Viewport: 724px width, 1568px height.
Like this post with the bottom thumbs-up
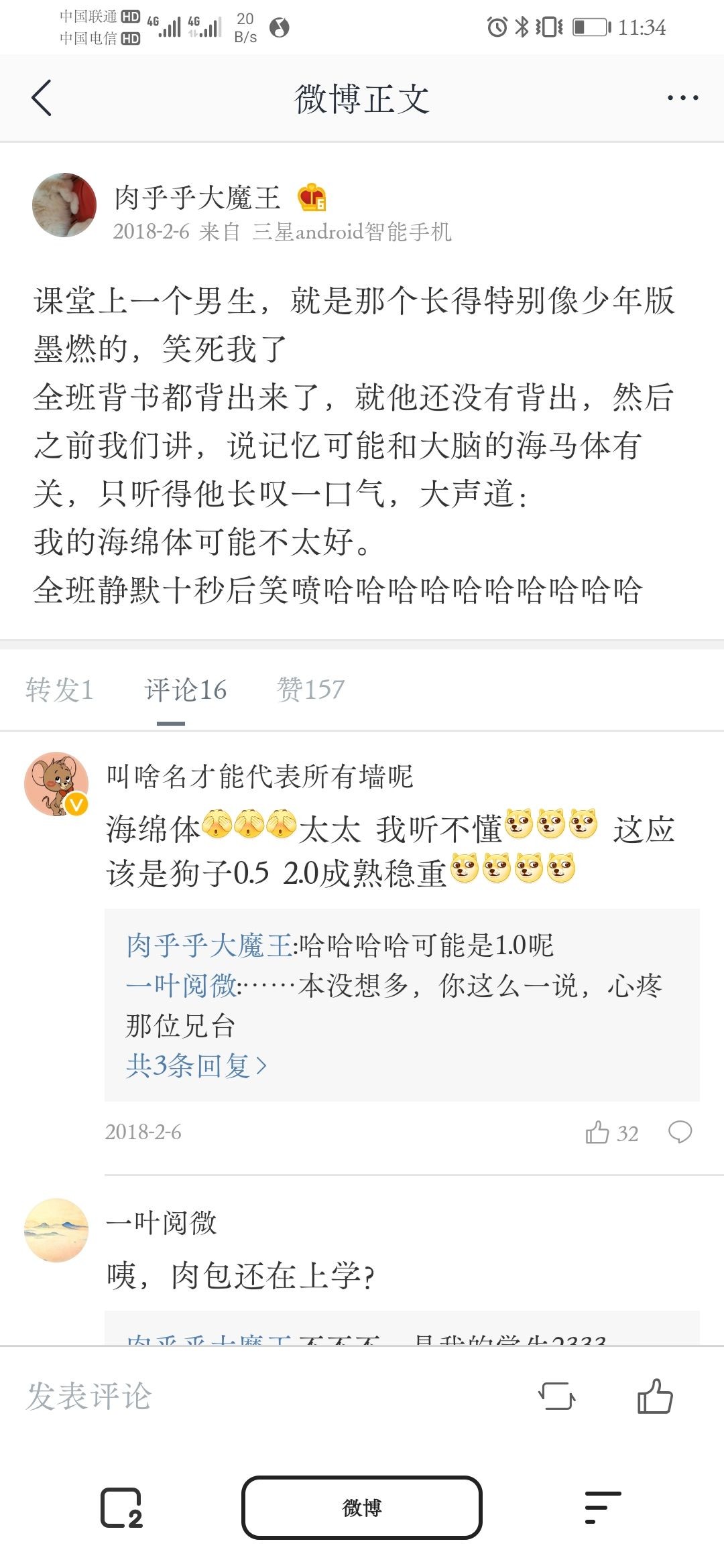click(654, 1396)
